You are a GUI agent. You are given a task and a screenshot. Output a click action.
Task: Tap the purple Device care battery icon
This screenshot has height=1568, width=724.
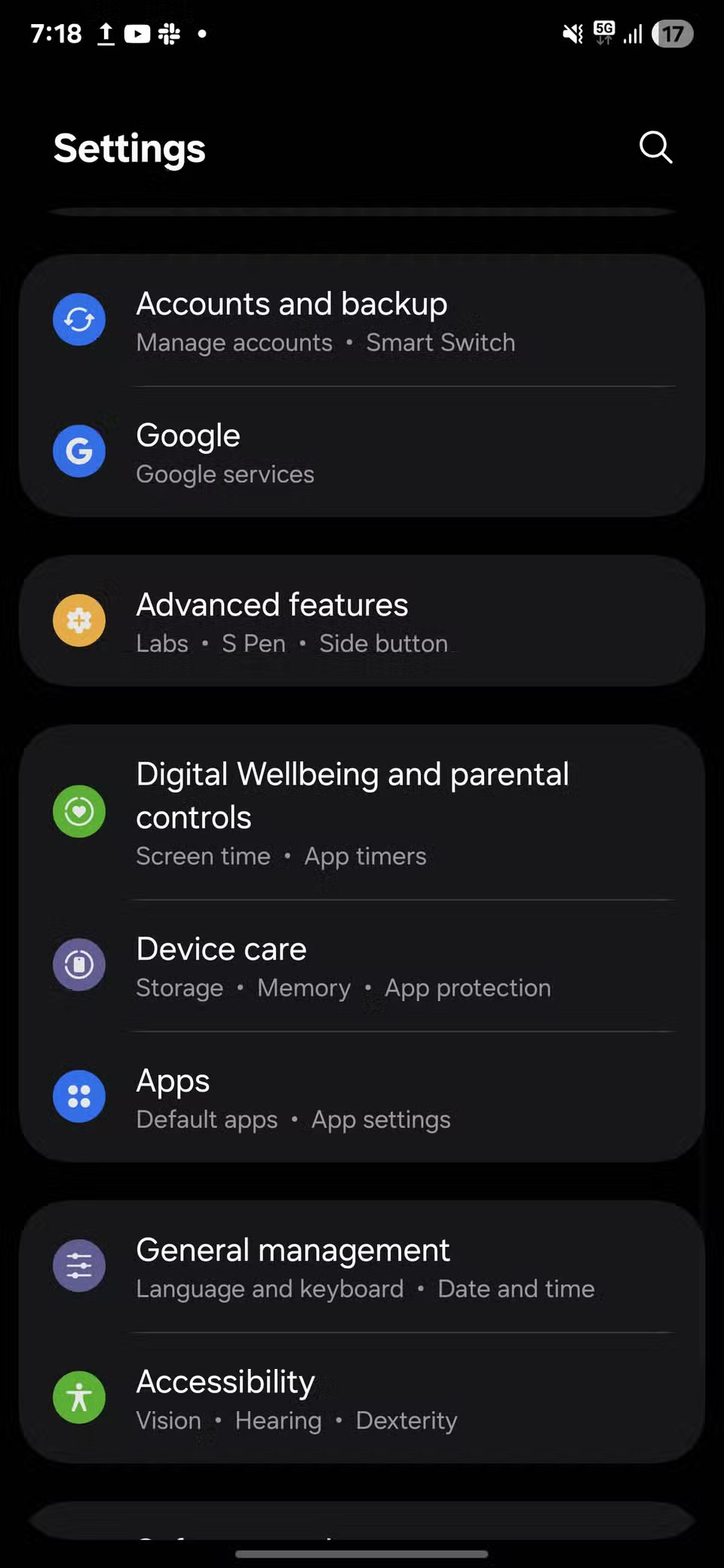coord(78,964)
